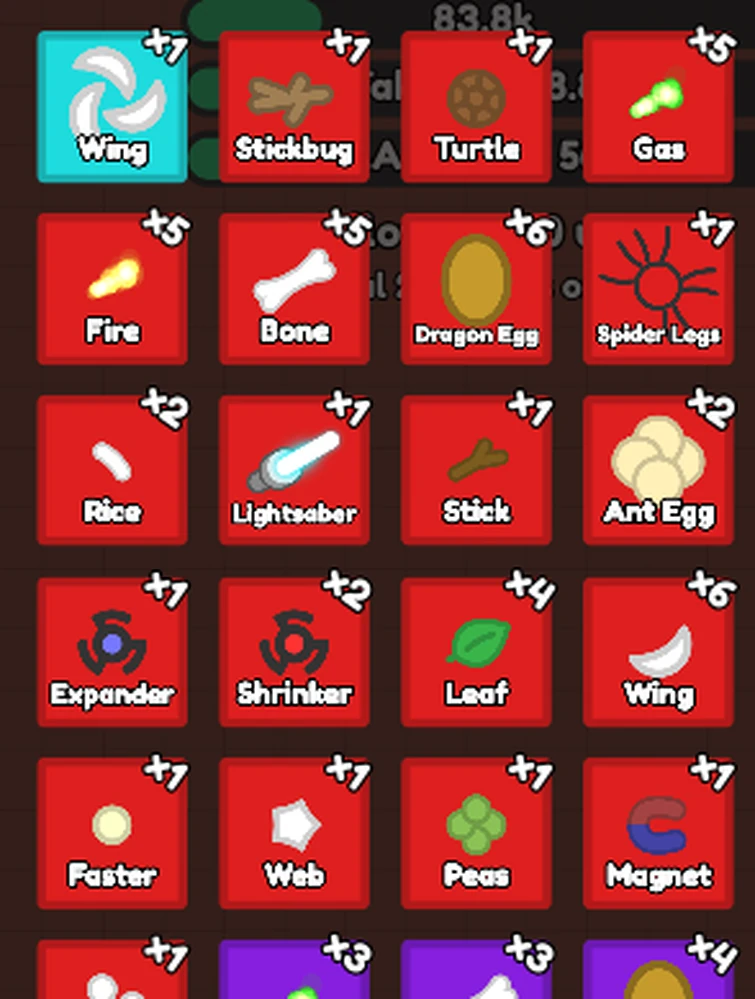Tap the Stickbug petal tile
The height and width of the screenshot is (999, 755).
[x=294, y=107]
